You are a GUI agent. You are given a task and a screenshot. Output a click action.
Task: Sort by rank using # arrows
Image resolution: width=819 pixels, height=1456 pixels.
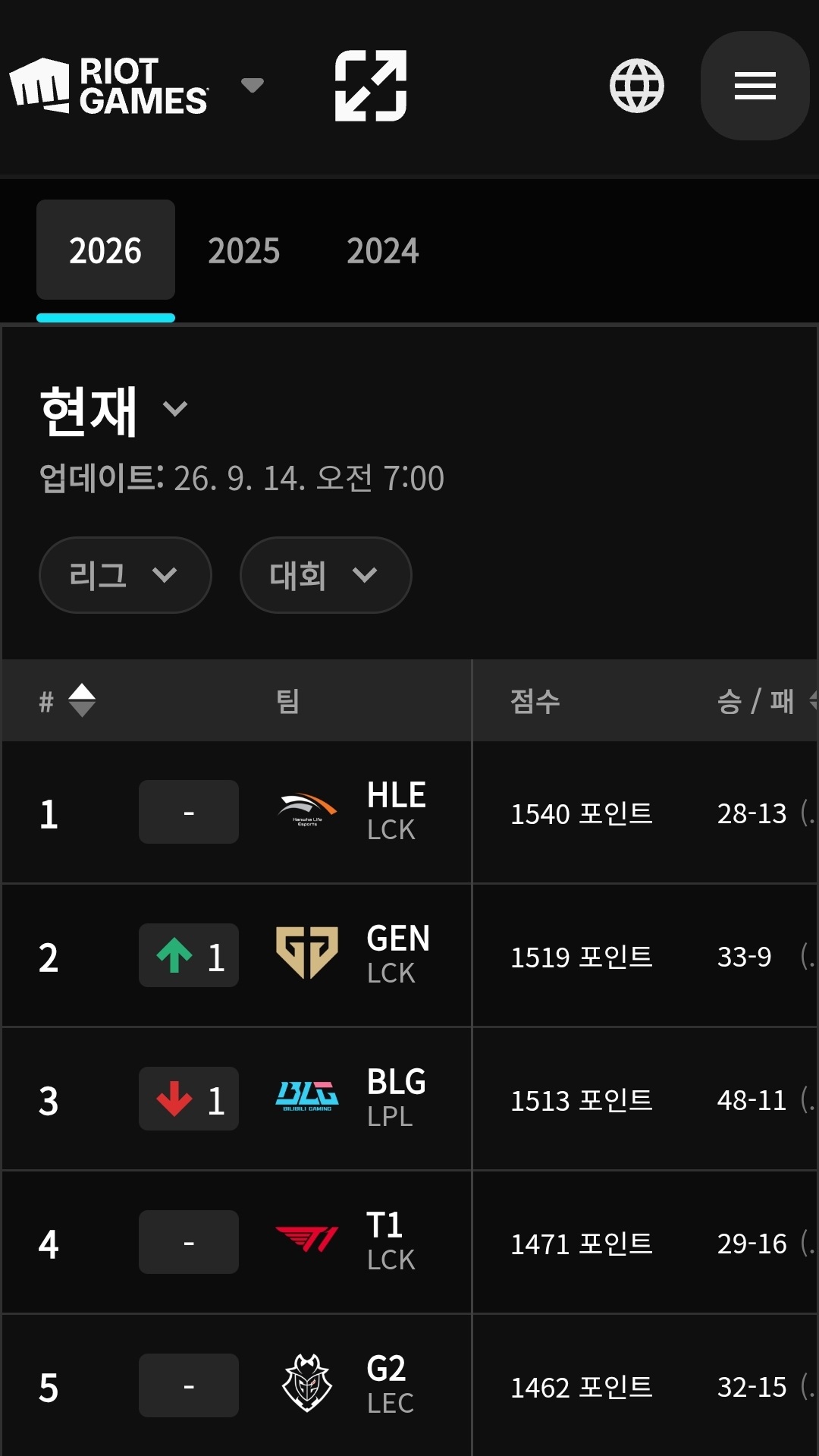coord(82,700)
